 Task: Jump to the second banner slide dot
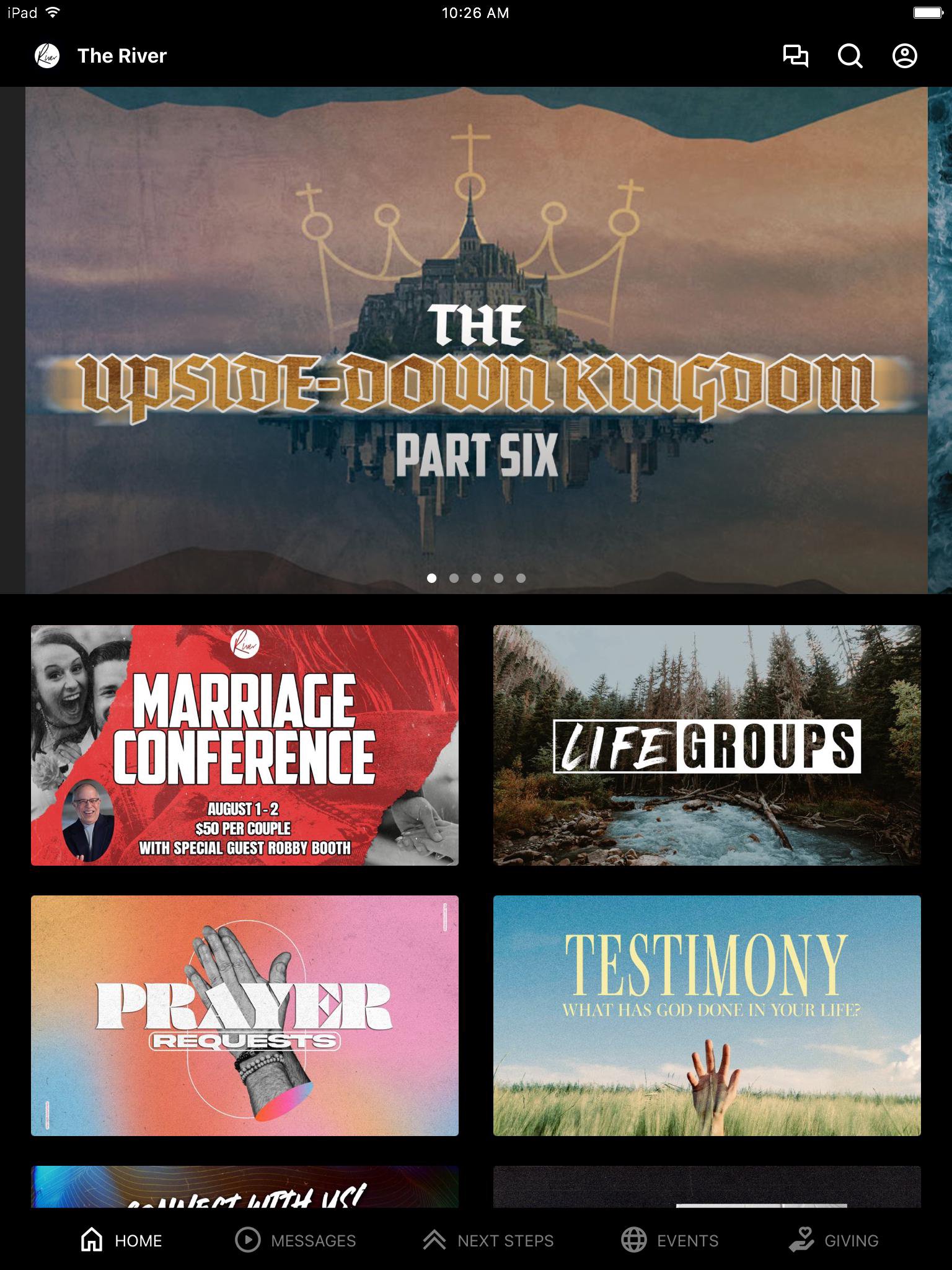coord(454,578)
